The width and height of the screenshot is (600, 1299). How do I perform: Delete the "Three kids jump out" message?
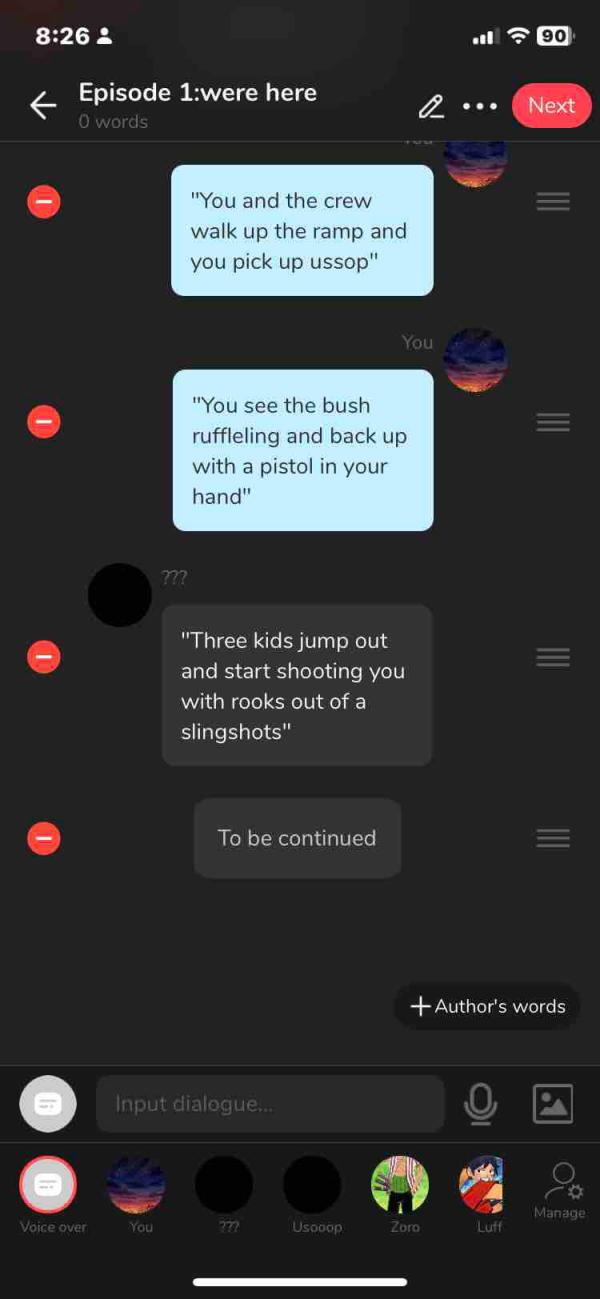click(43, 657)
